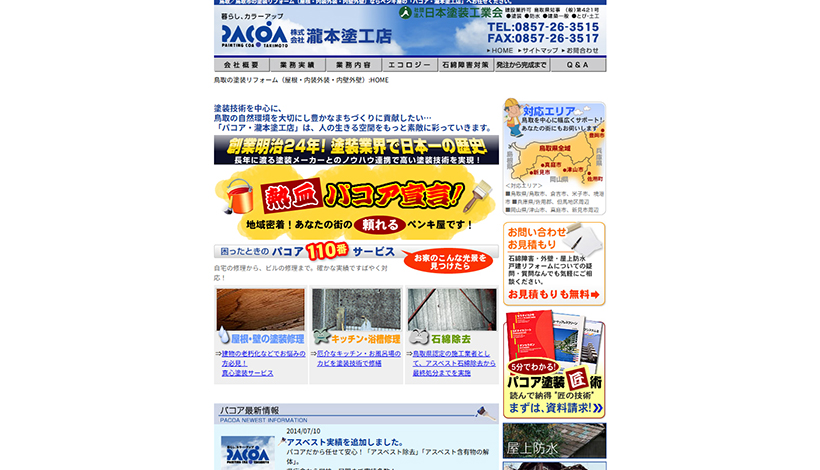Select the エコロジー menu item
This screenshot has width=820, height=470.
pyautogui.click(x=409, y=64)
